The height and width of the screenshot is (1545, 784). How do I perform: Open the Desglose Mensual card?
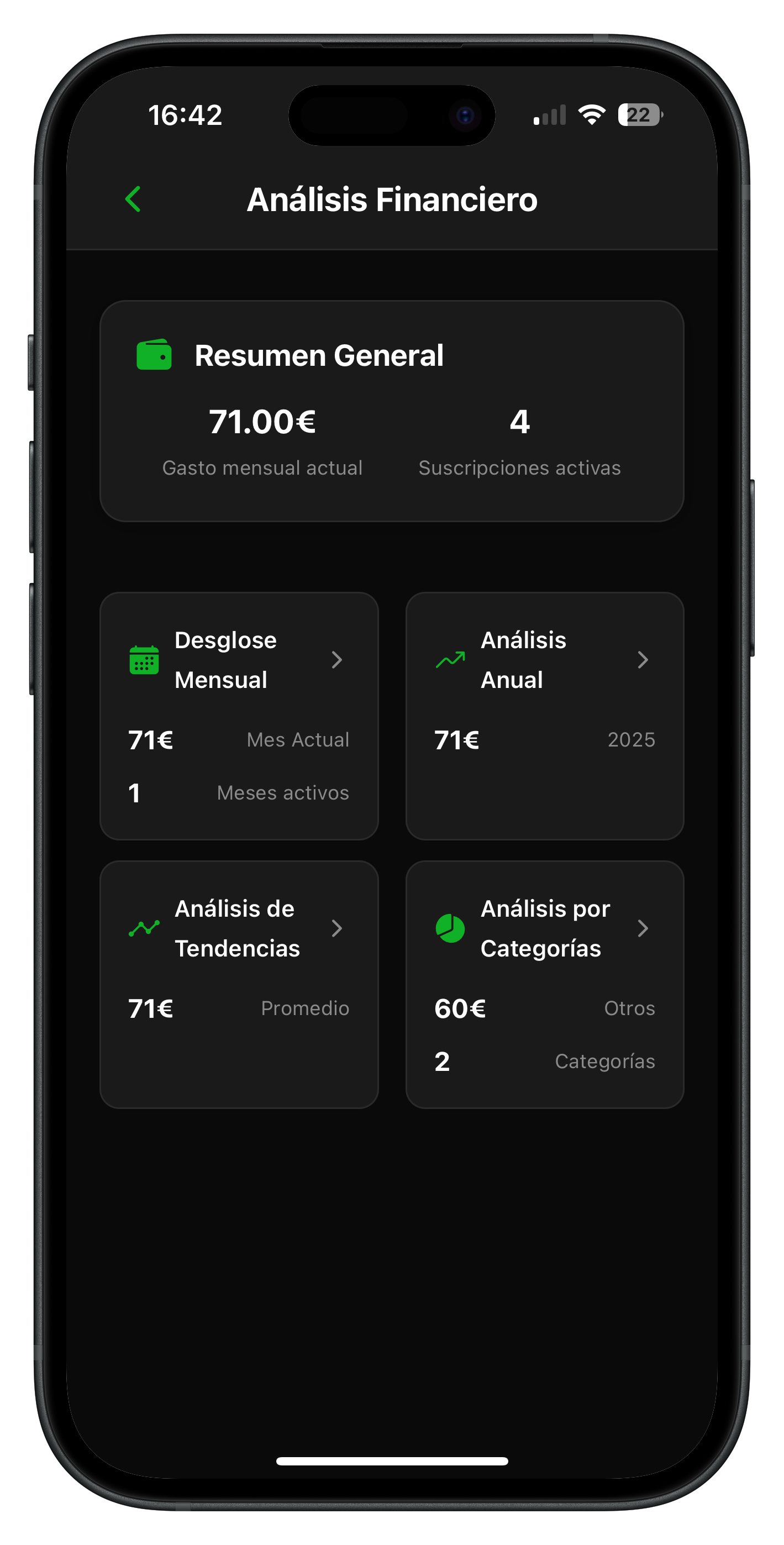[239, 716]
